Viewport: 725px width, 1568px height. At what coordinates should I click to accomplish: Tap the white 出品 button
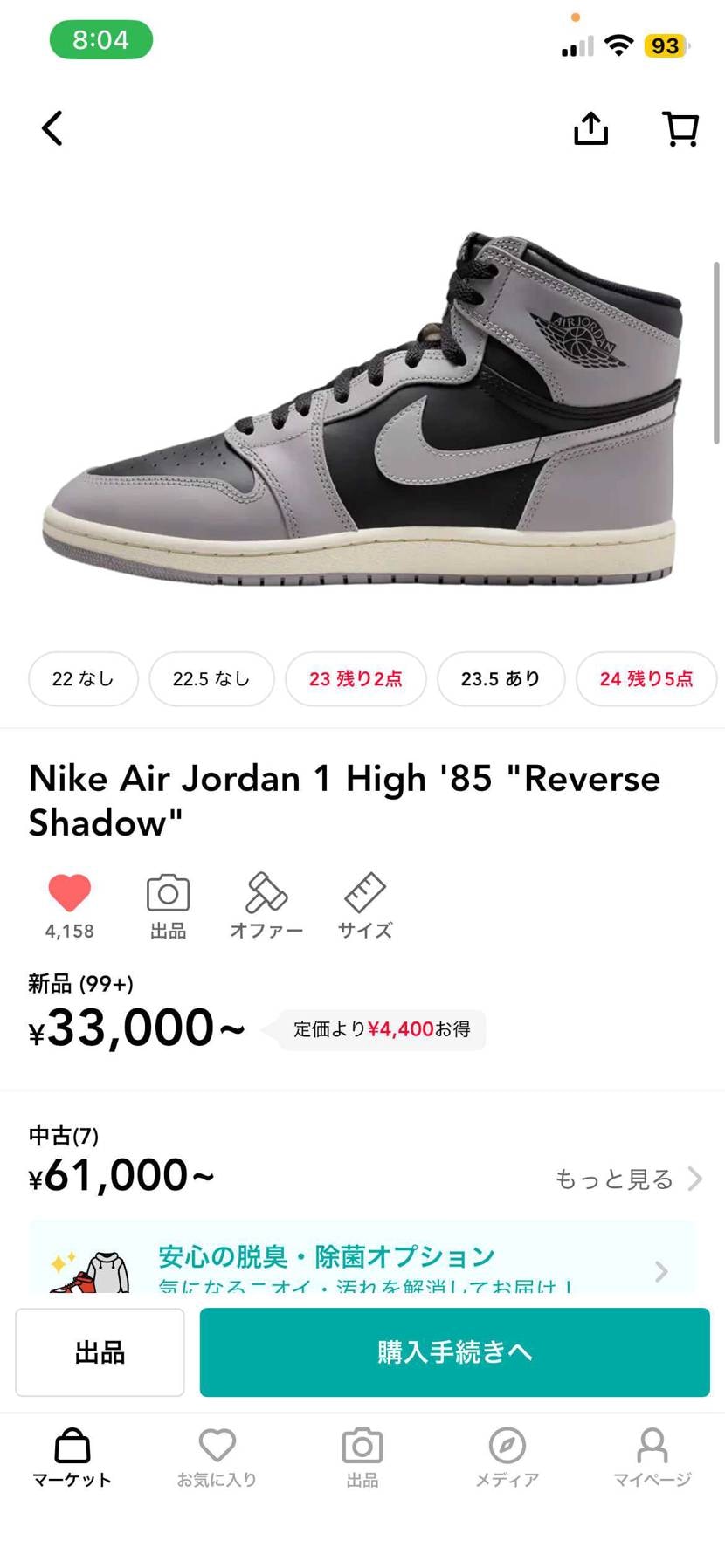pyautogui.click(x=100, y=1352)
